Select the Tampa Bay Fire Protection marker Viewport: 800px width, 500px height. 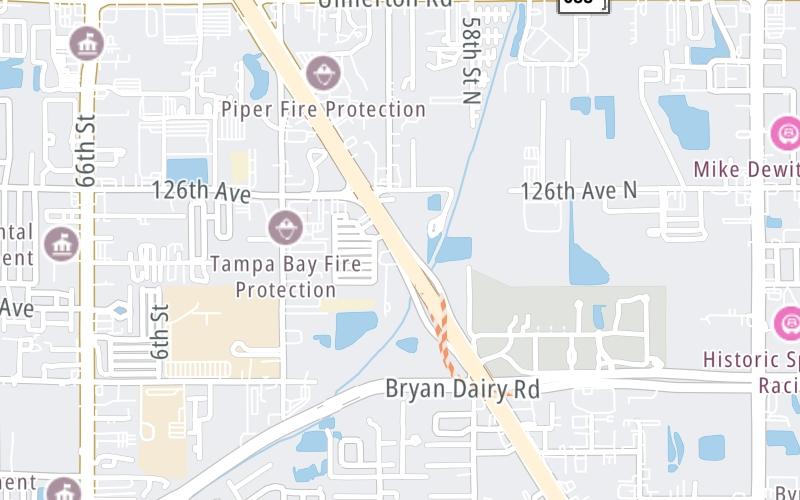(x=286, y=228)
